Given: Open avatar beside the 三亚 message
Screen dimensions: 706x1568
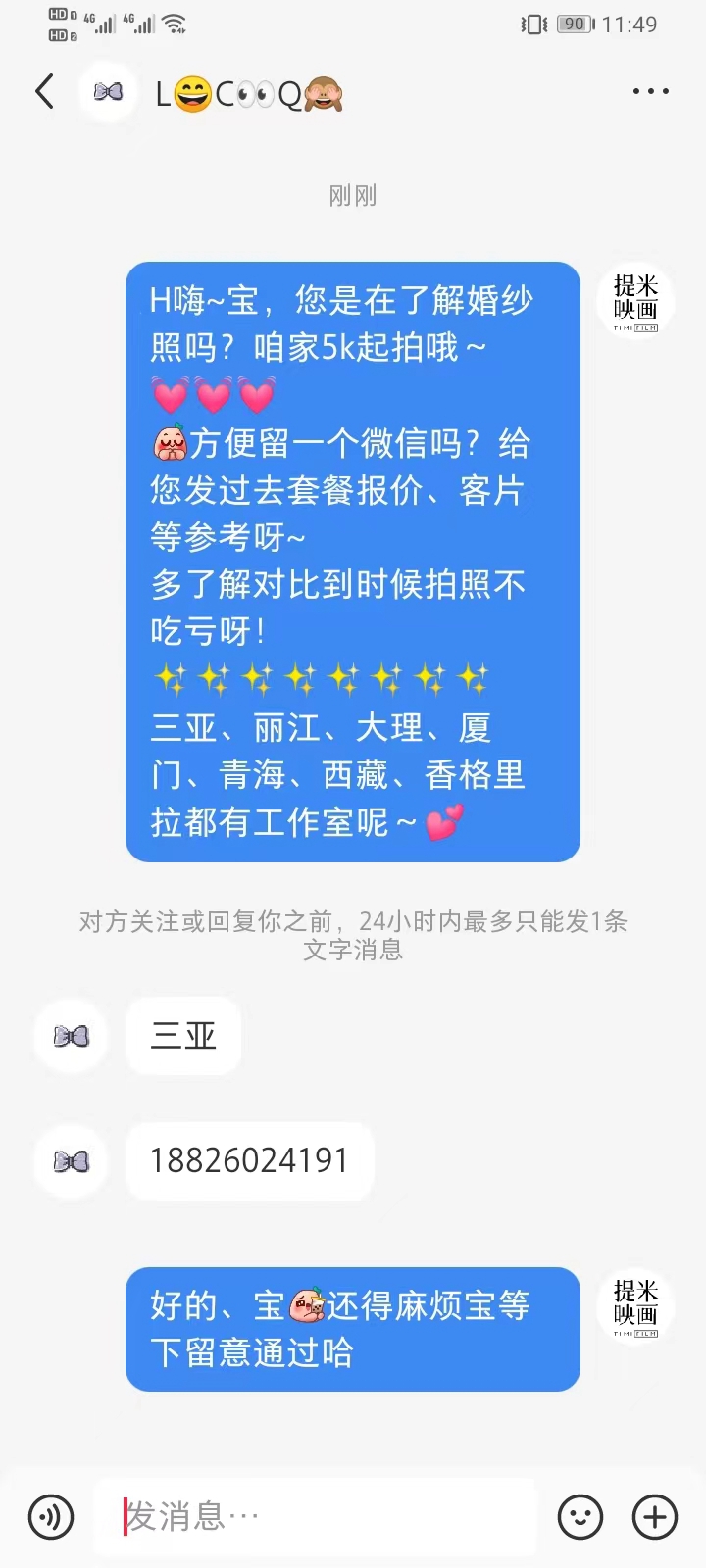Looking at the screenshot, I should pos(71,1036).
